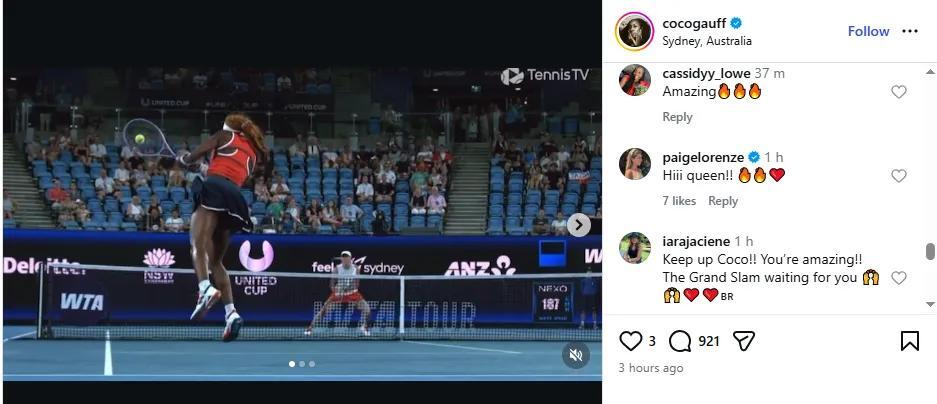Unmute the video sound

[575, 355]
